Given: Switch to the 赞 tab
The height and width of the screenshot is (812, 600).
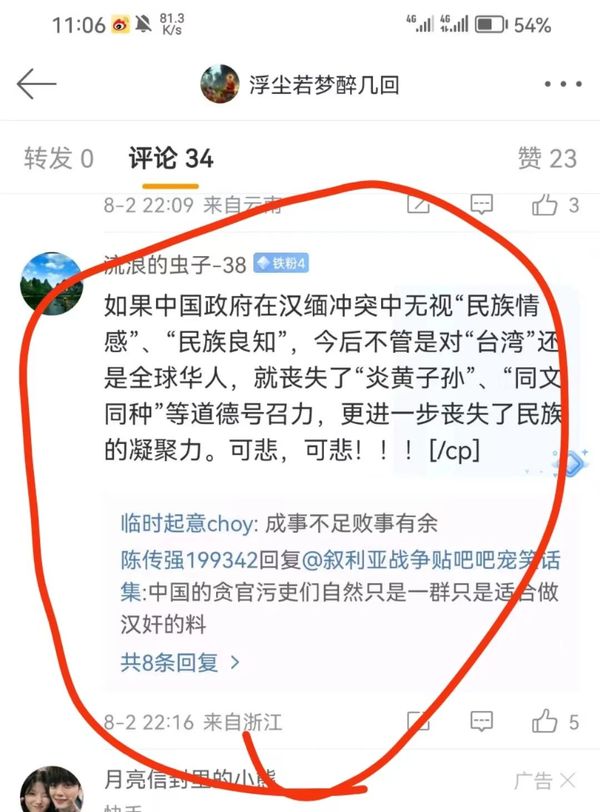Looking at the screenshot, I should click(546, 158).
